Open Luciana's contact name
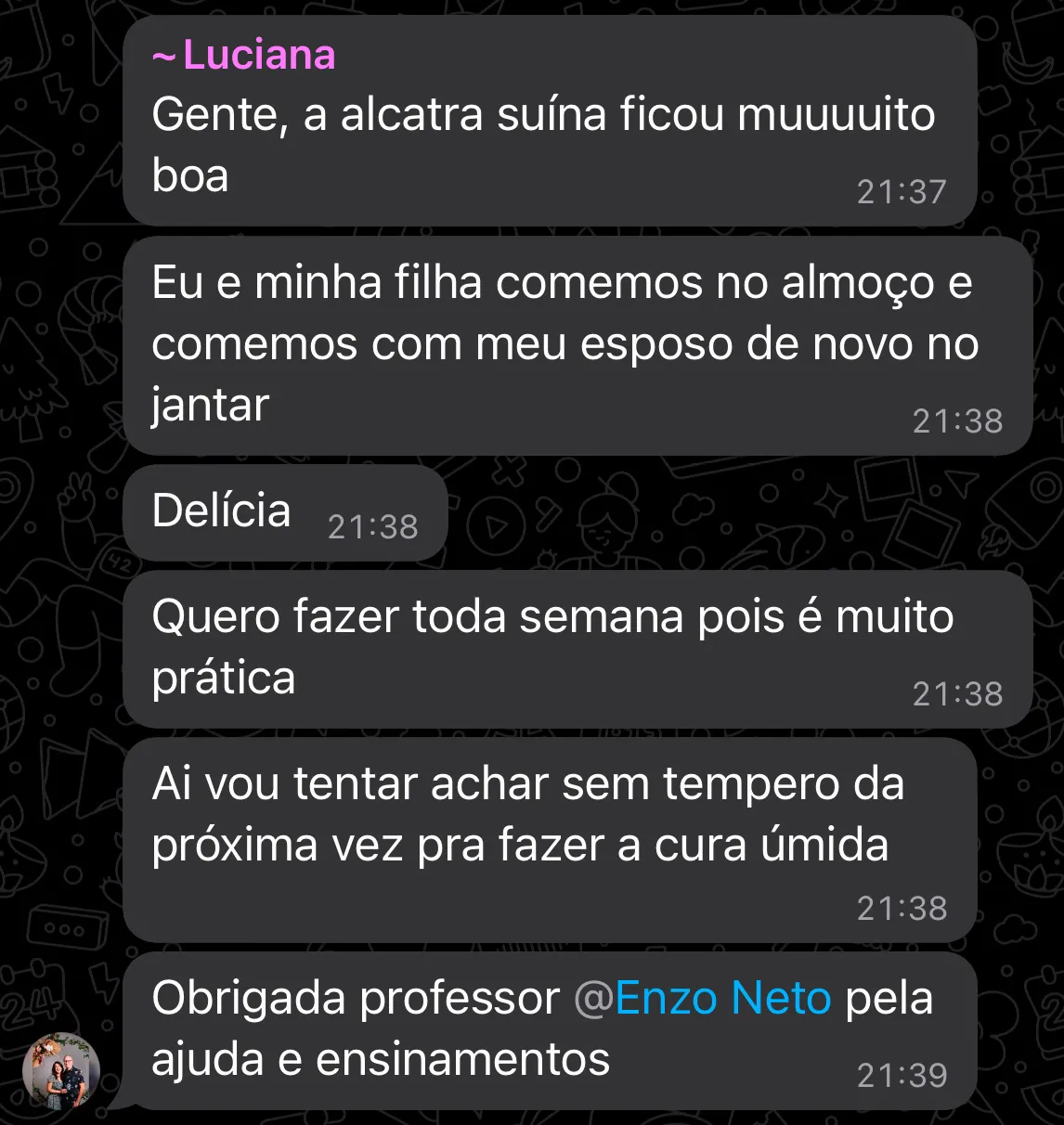This screenshot has width=1064, height=1125. (x=244, y=55)
